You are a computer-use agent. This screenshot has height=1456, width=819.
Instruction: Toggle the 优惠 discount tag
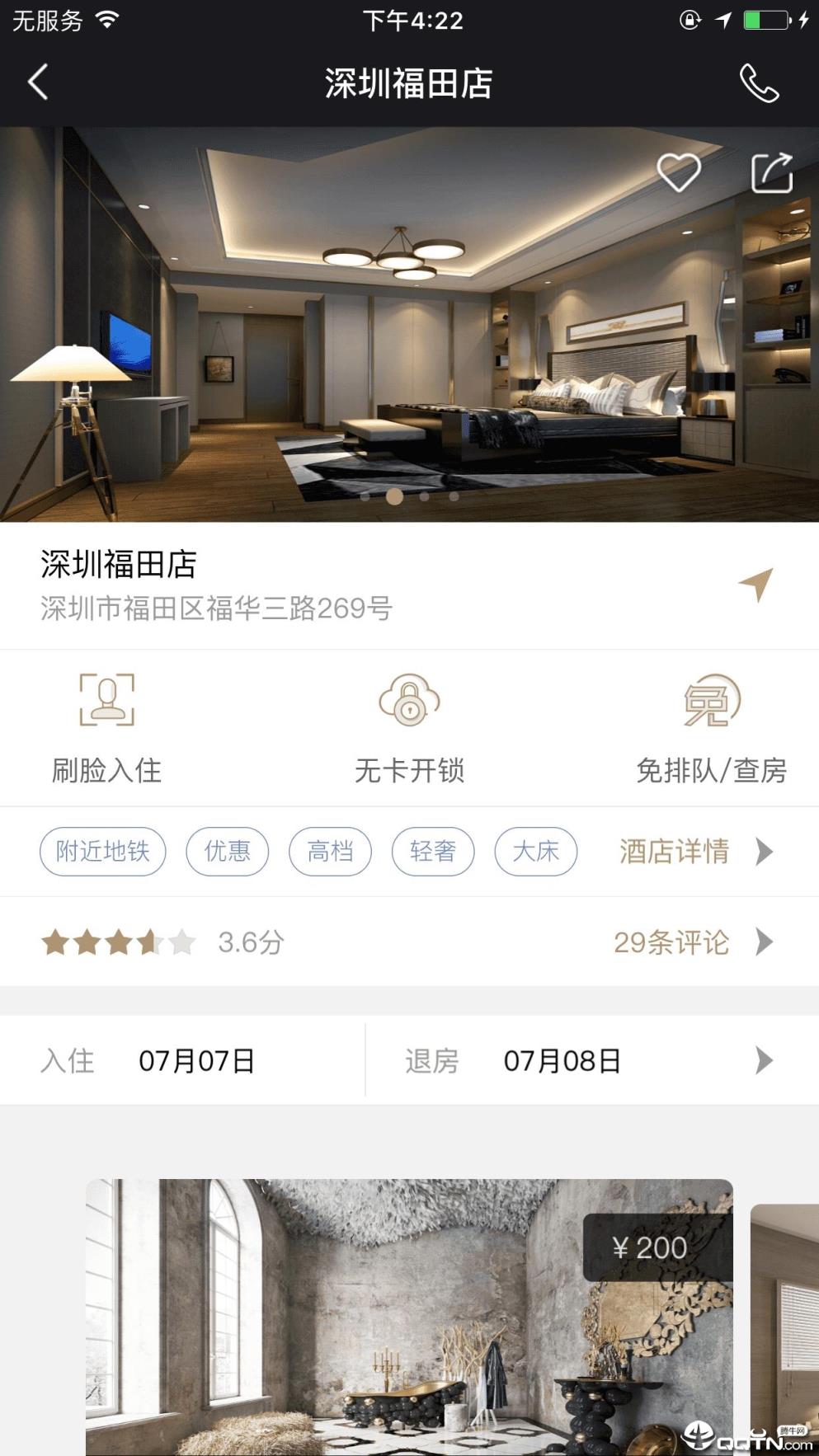pyautogui.click(x=227, y=852)
